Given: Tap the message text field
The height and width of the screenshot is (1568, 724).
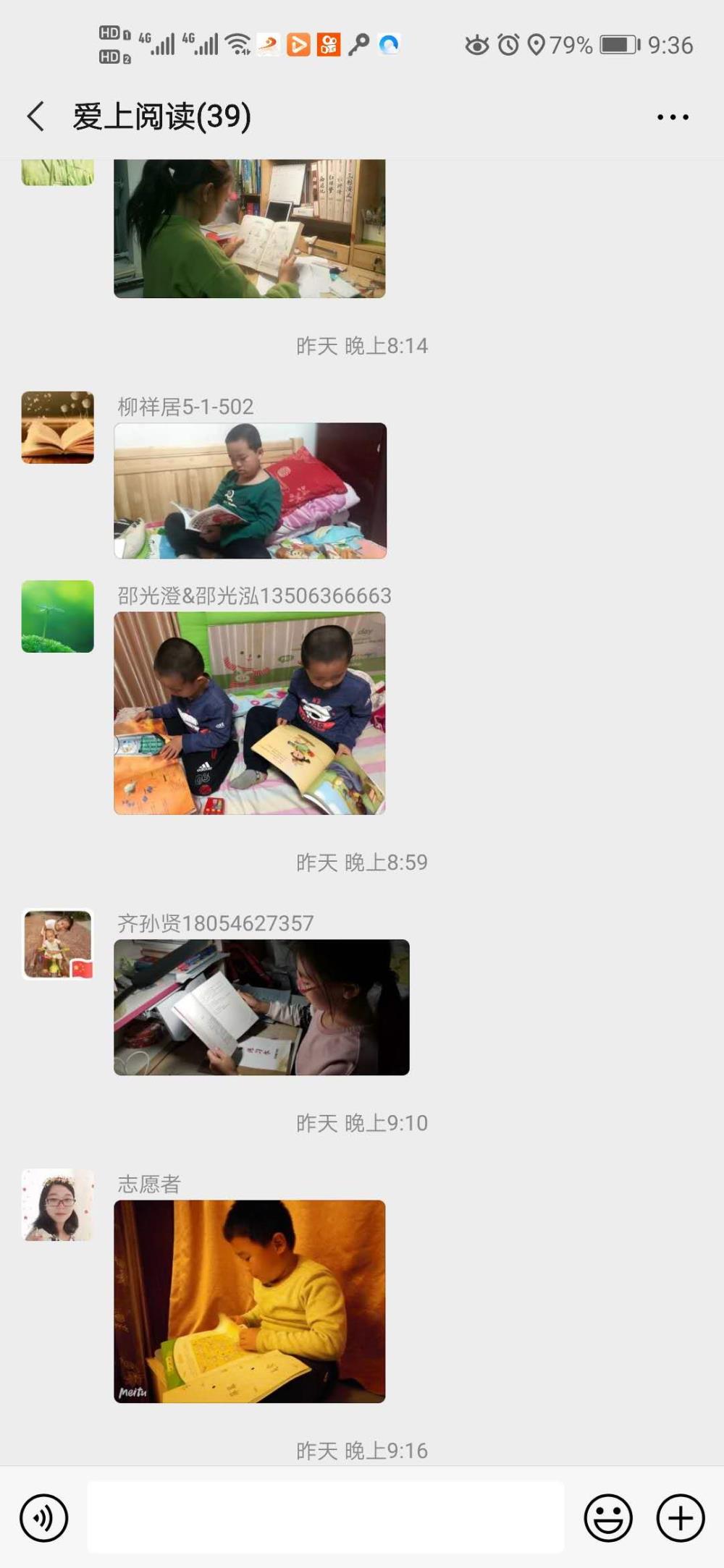Looking at the screenshot, I should (x=326, y=1517).
